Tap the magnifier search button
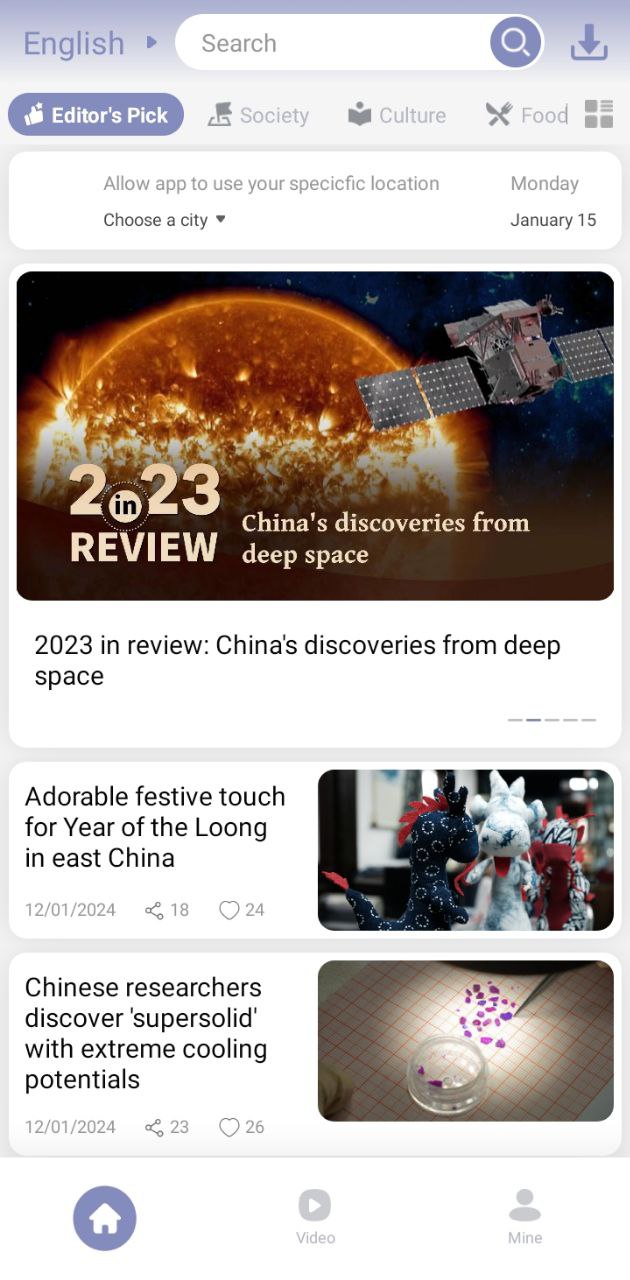 tap(516, 43)
